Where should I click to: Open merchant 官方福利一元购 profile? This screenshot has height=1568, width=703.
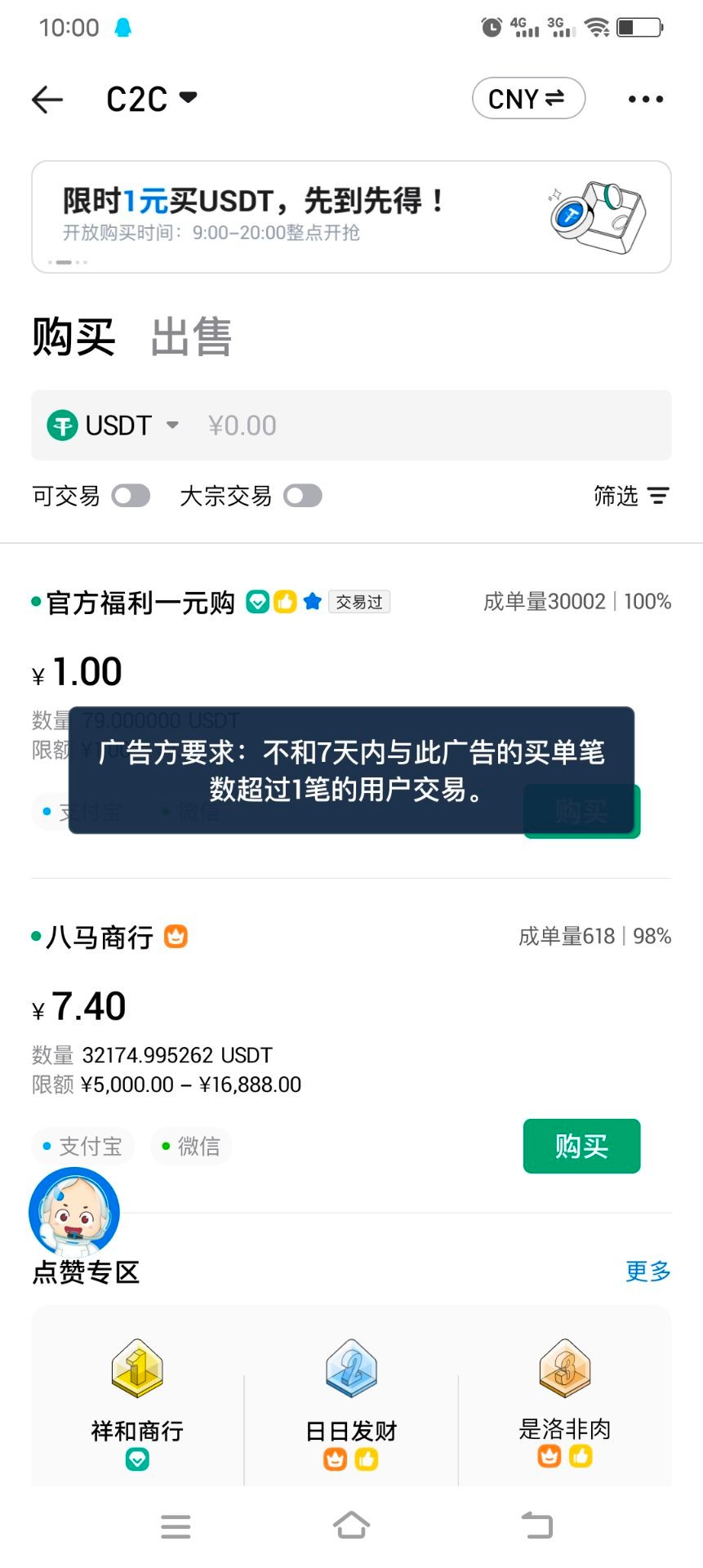140,603
